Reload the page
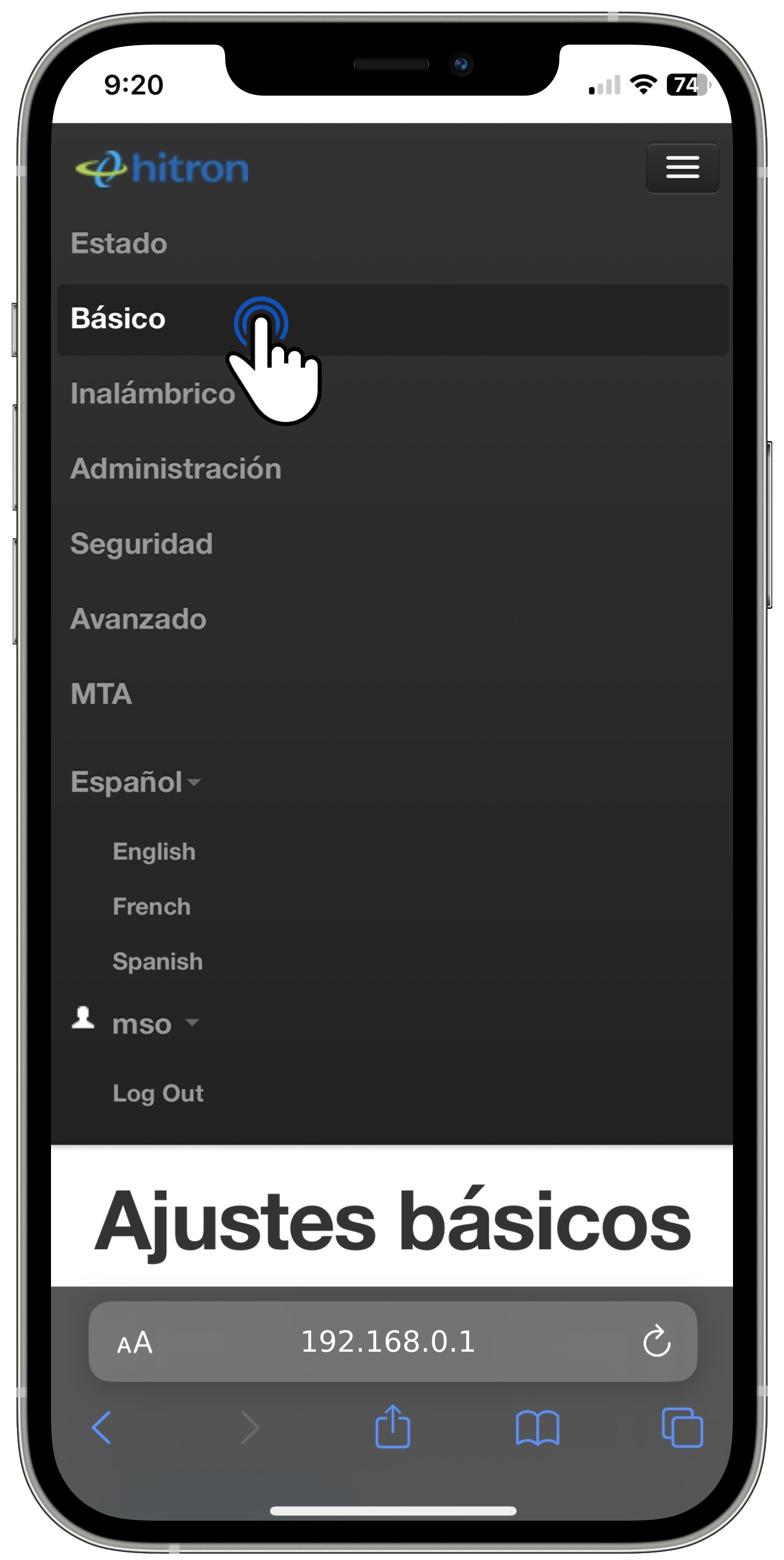 tap(657, 1342)
